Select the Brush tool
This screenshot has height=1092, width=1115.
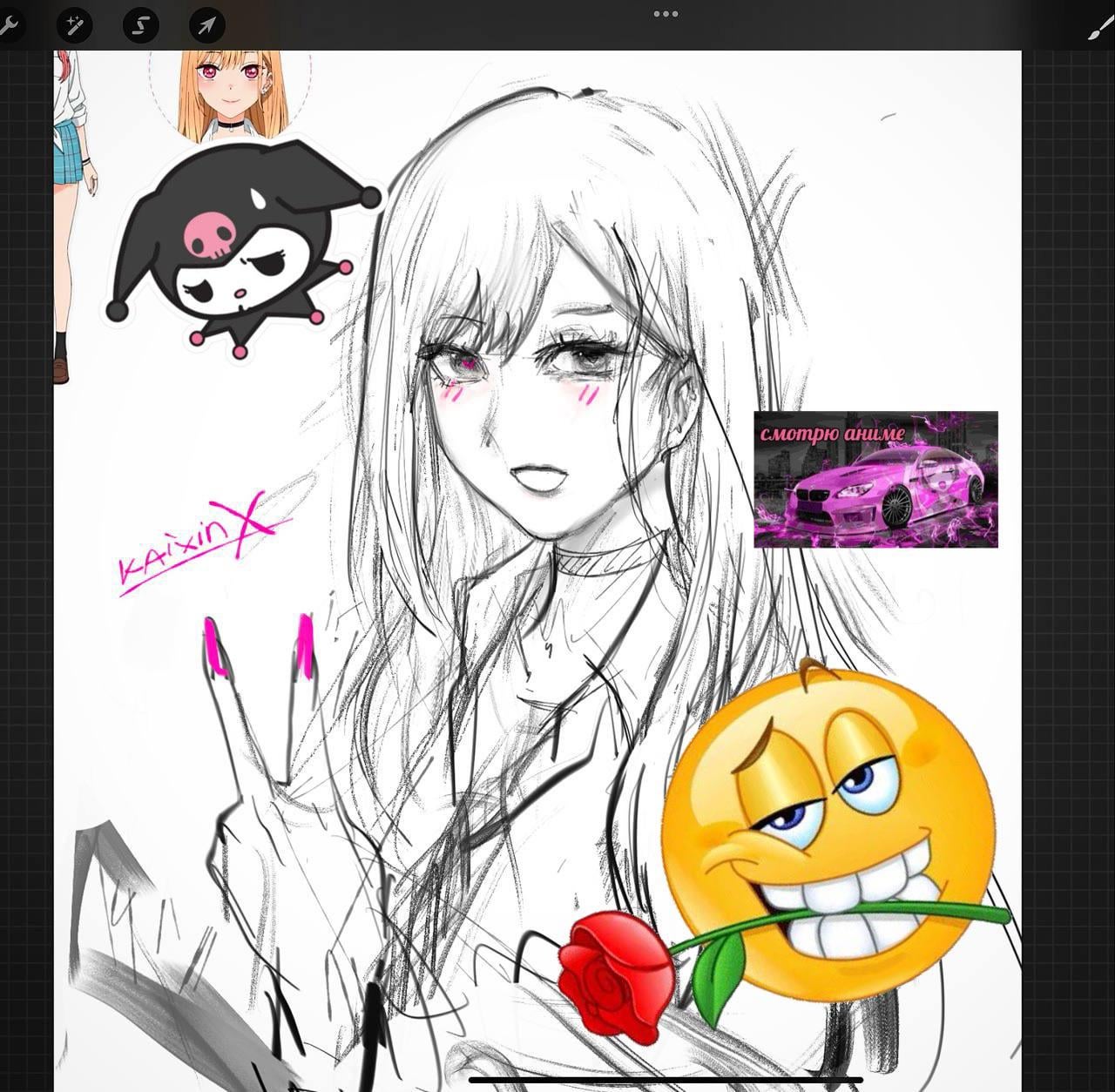1101,28
